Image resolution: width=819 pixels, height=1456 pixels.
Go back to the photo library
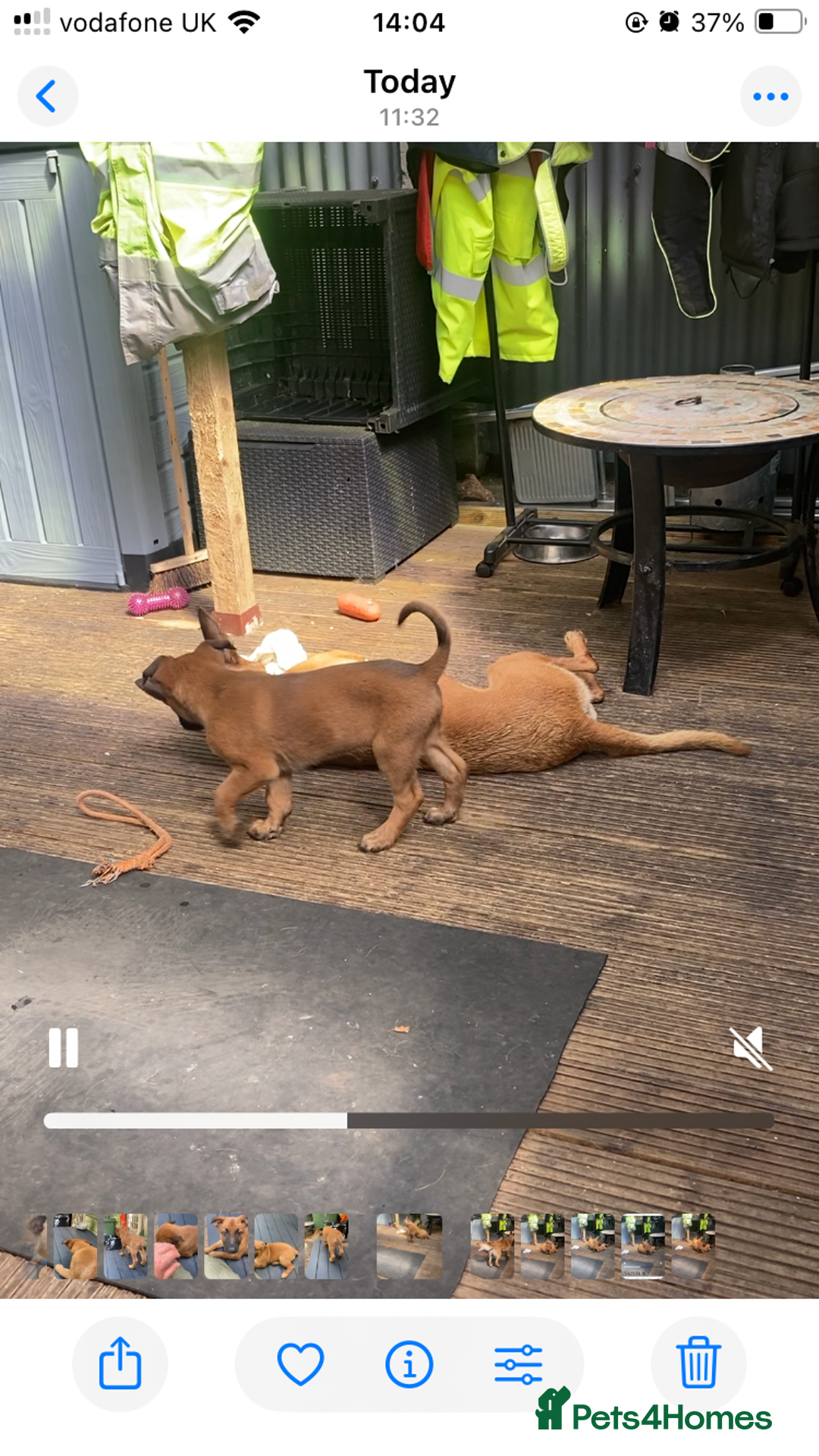point(47,96)
